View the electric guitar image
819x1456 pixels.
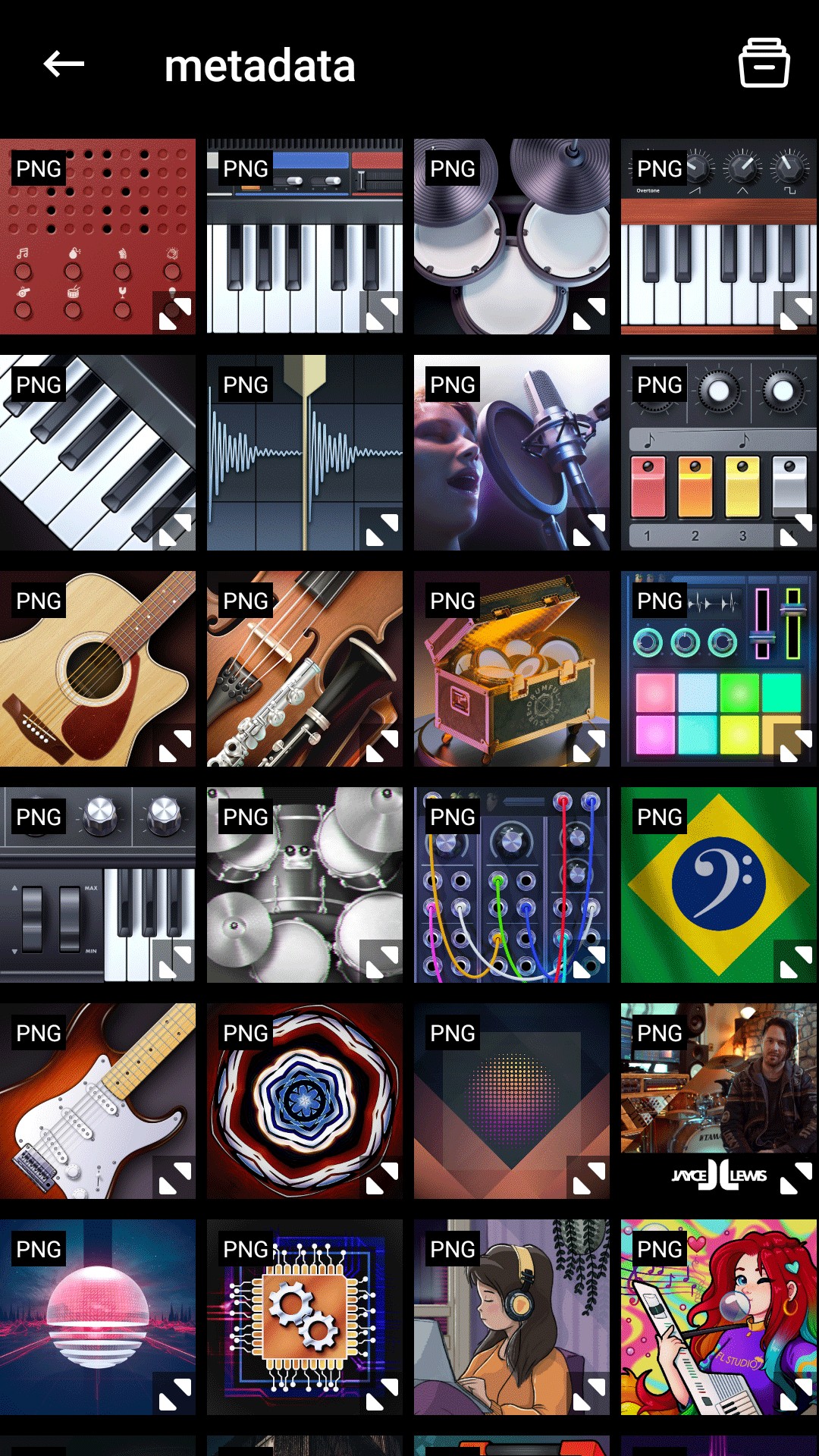(x=98, y=1101)
